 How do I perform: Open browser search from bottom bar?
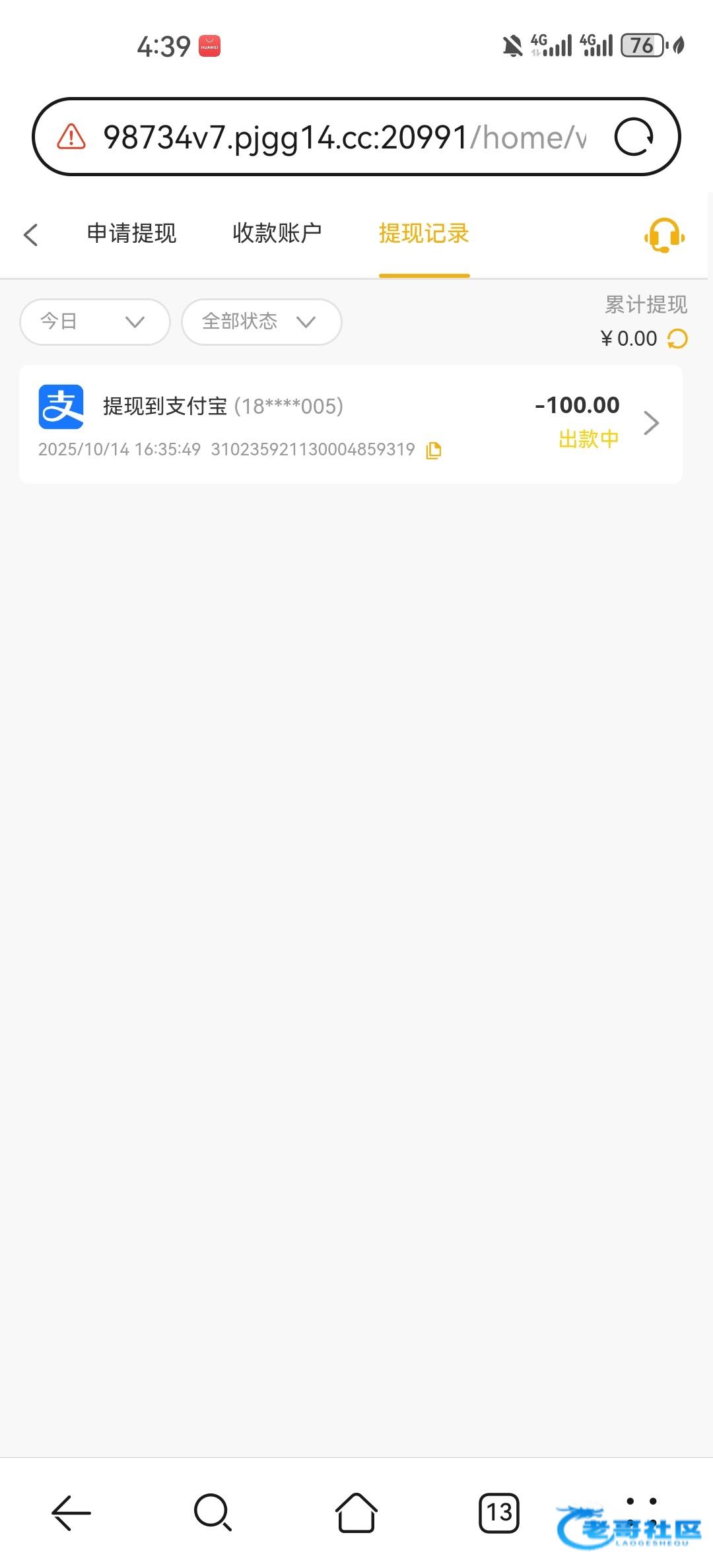[x=213, y=1513]
